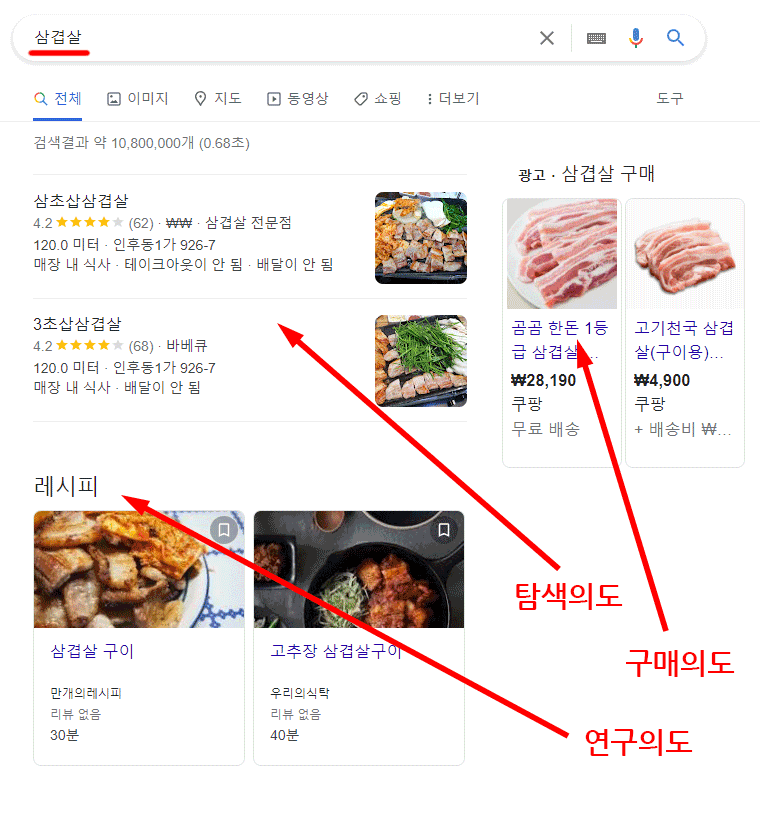The image size is (760, 814).
Task: Open the 도구 search tools
Action: click(x=670, y=98)
